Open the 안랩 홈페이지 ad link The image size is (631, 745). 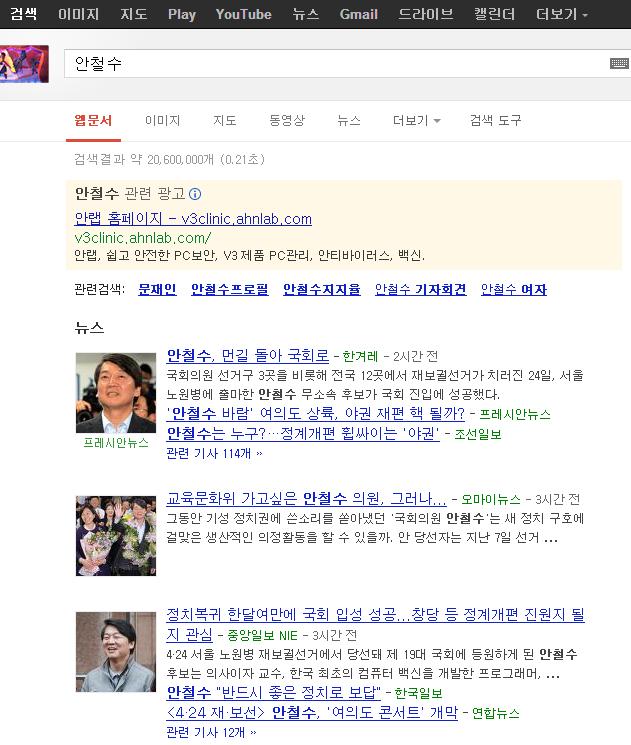[193, 218]
